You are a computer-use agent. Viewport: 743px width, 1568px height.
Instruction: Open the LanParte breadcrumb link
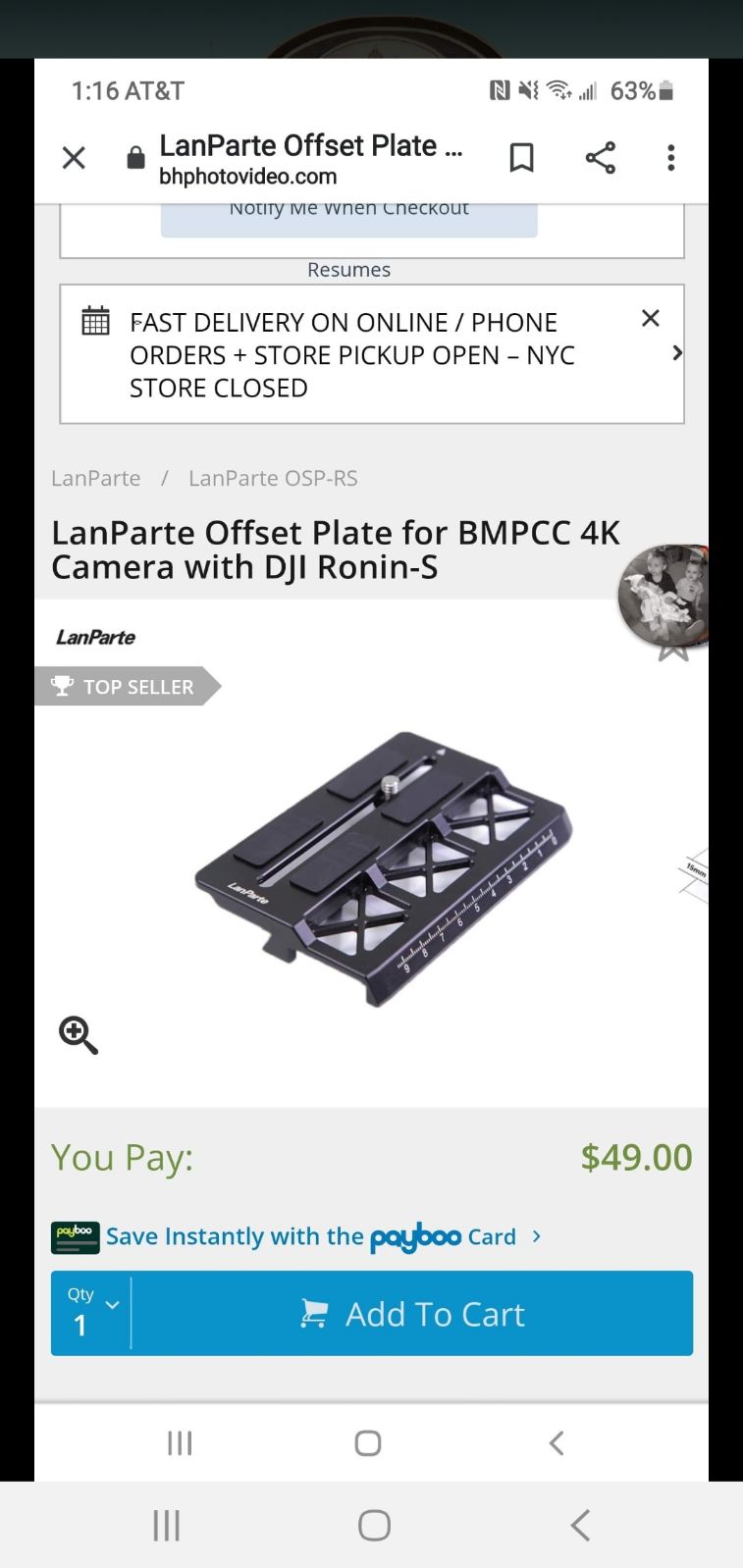point(96,478)
